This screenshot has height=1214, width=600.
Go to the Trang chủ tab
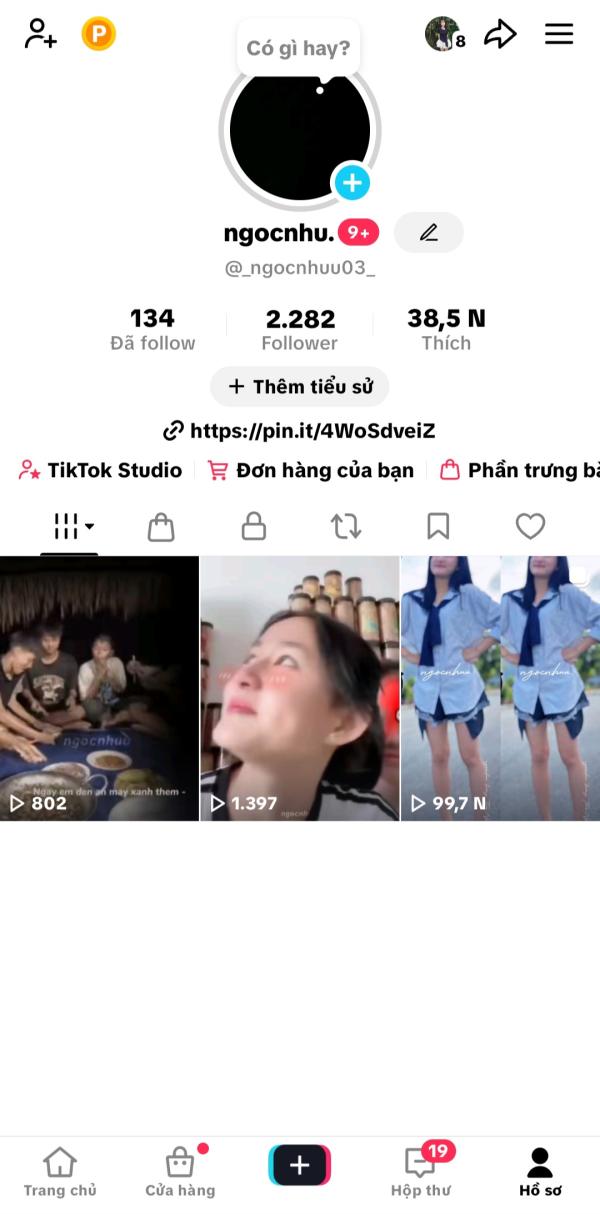pos(60,1172)
